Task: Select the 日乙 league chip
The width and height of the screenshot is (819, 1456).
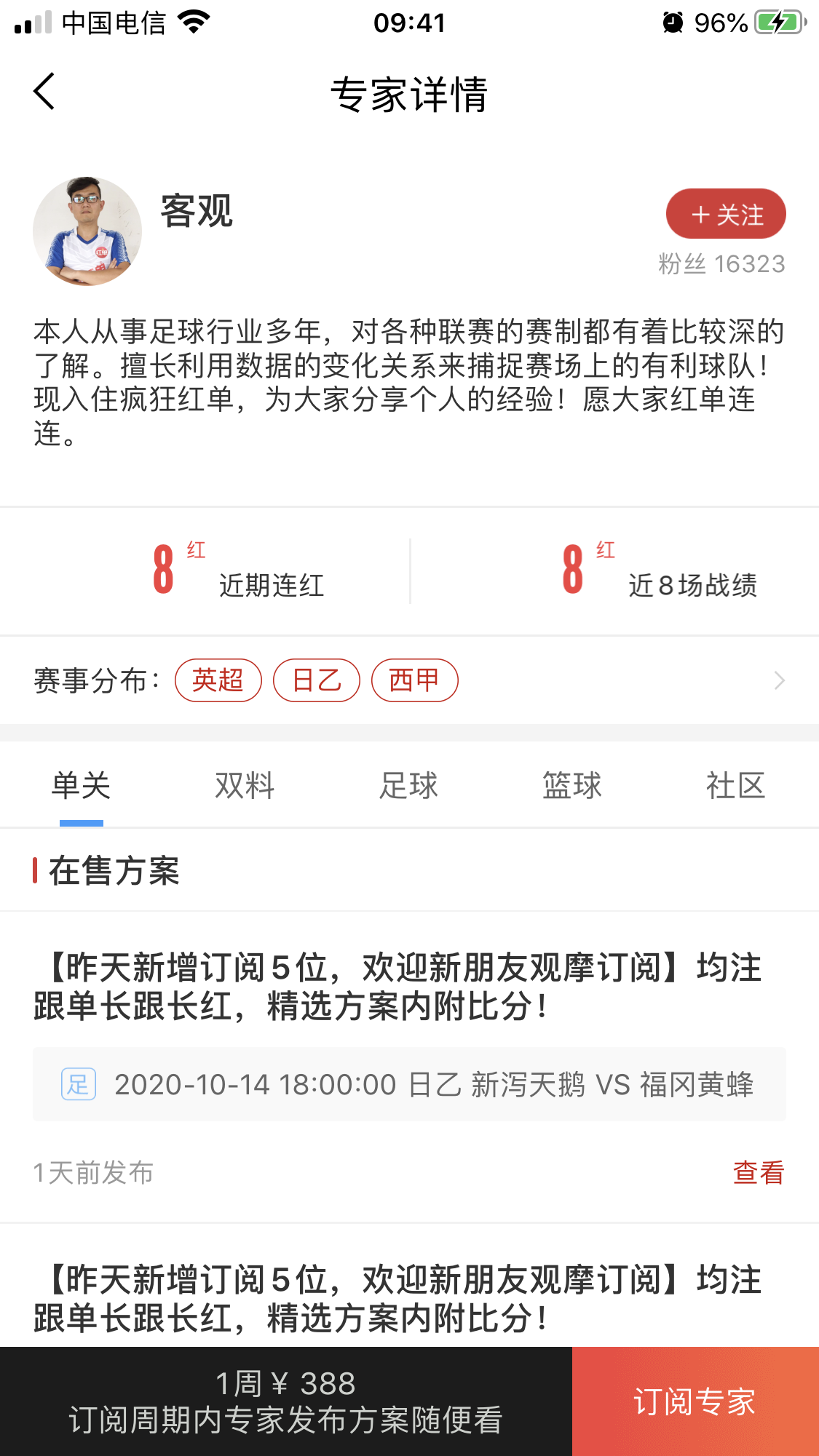Action: point(316,680)
